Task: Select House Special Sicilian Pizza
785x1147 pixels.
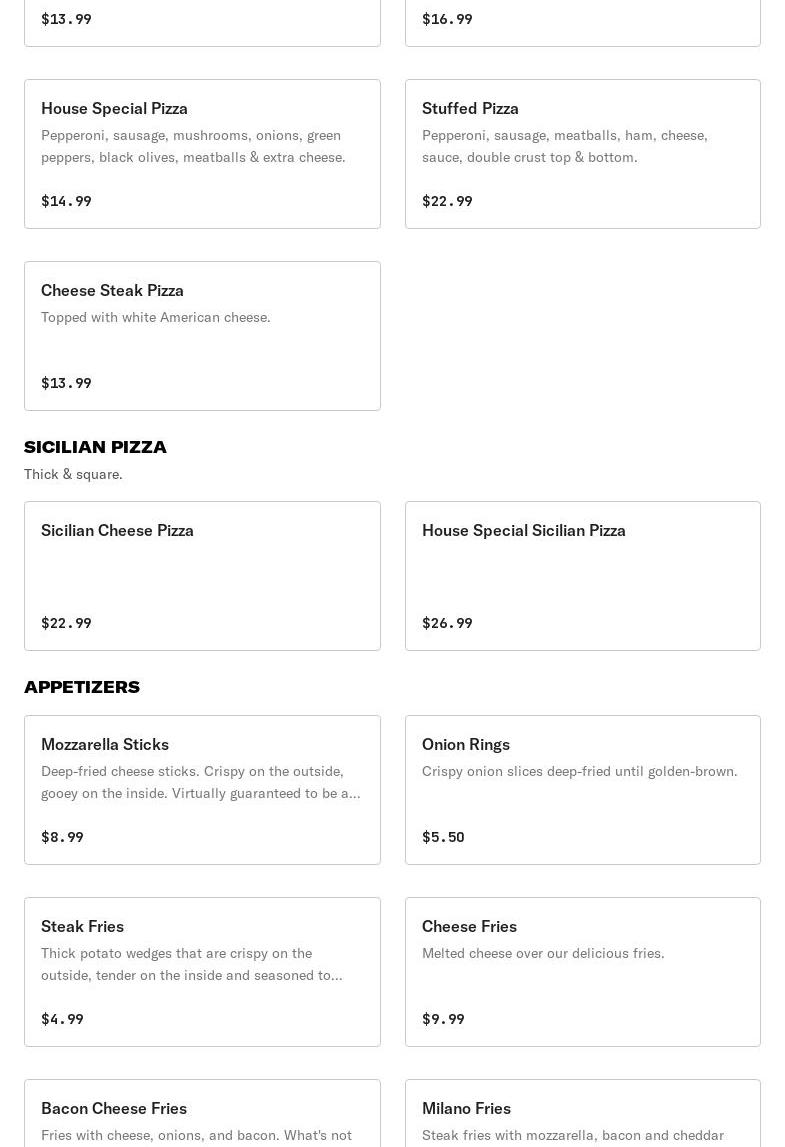Action: pos(582,576)
